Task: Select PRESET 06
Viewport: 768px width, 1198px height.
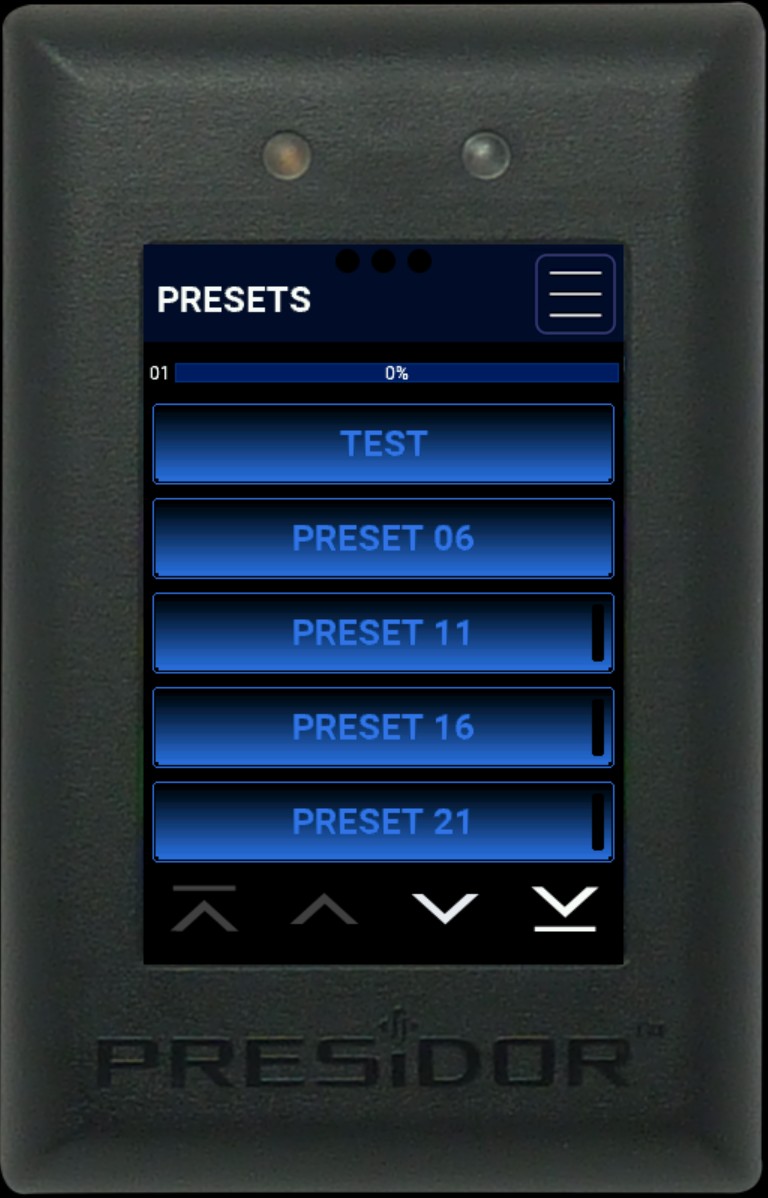Action: coord(383,538)
